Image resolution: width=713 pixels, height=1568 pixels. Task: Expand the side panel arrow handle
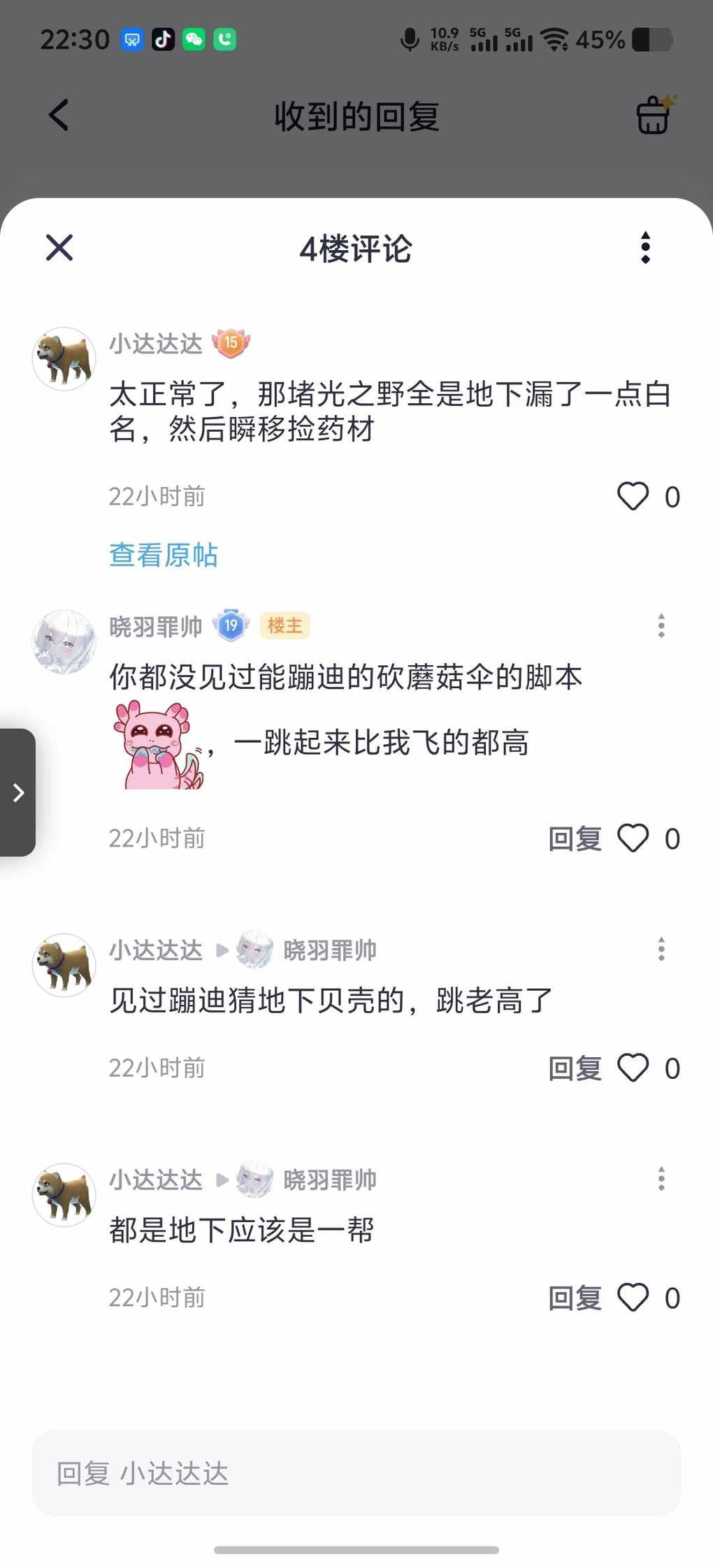coord(18,792)
